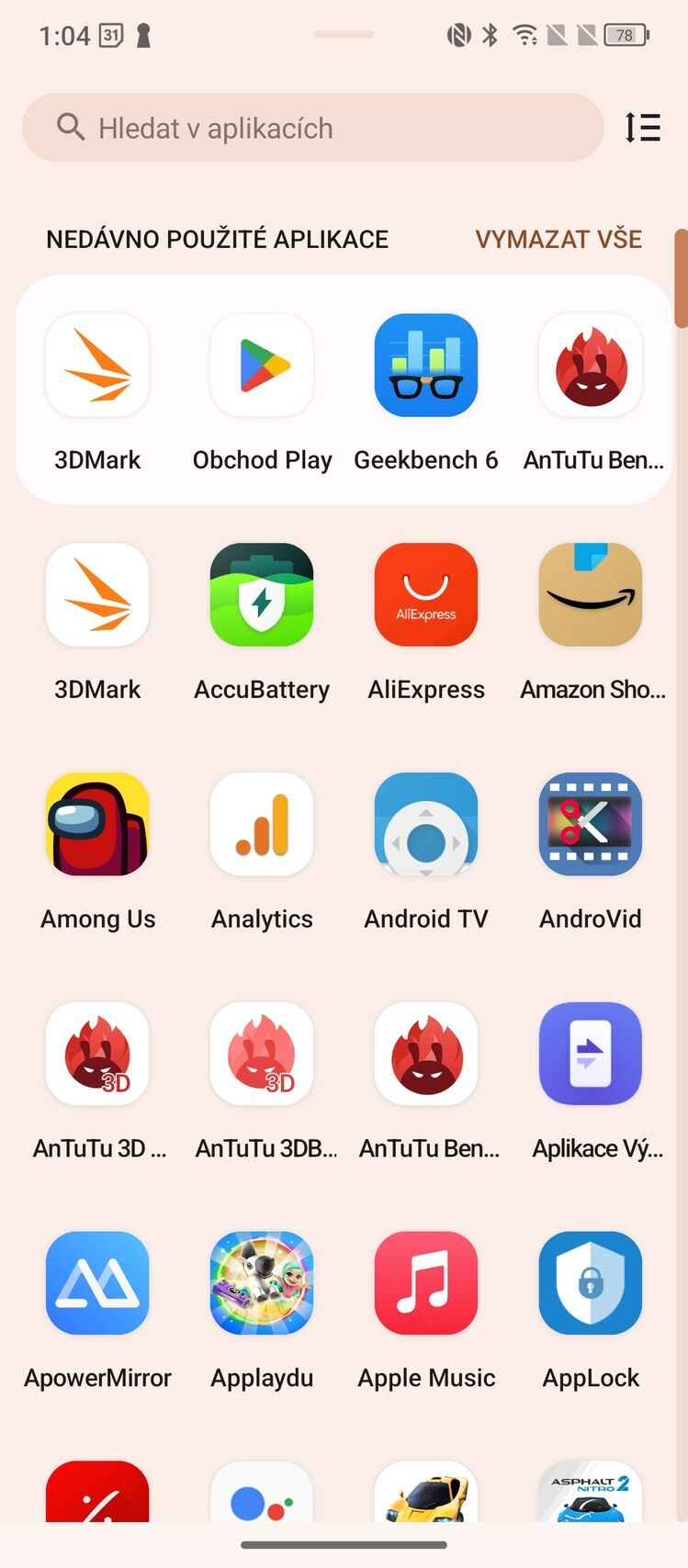Viewport: 688px width, 1568px height.
Task: Launch the AndroVid video editor
Action: point(590,824)
